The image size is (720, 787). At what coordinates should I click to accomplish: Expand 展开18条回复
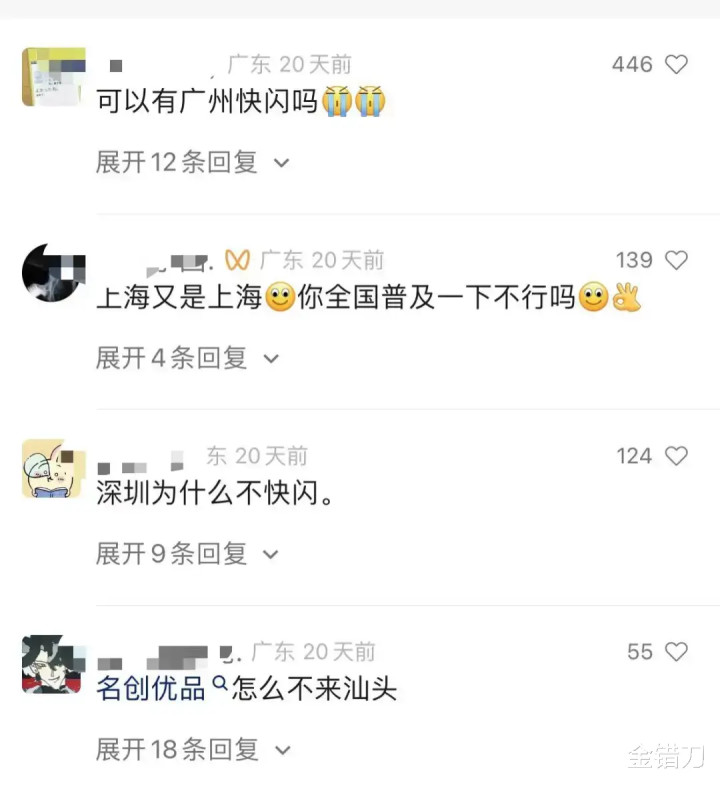193,750
